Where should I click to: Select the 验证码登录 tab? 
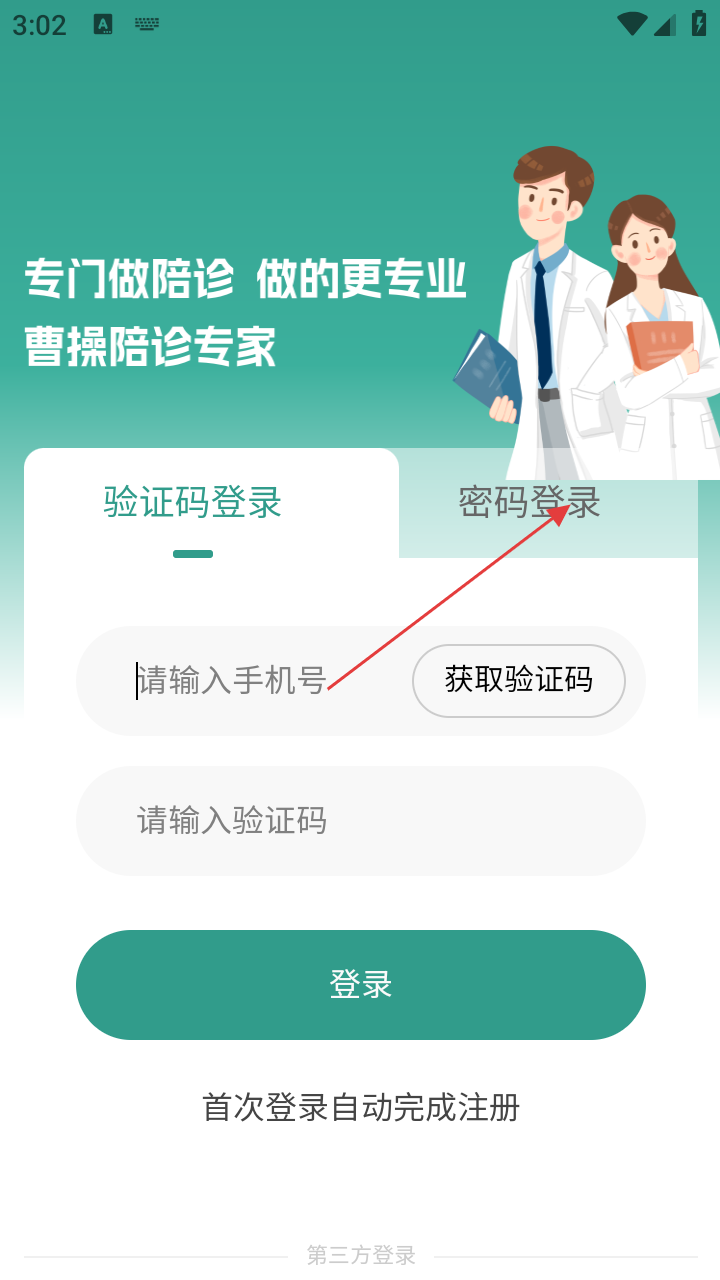(193, 502)
